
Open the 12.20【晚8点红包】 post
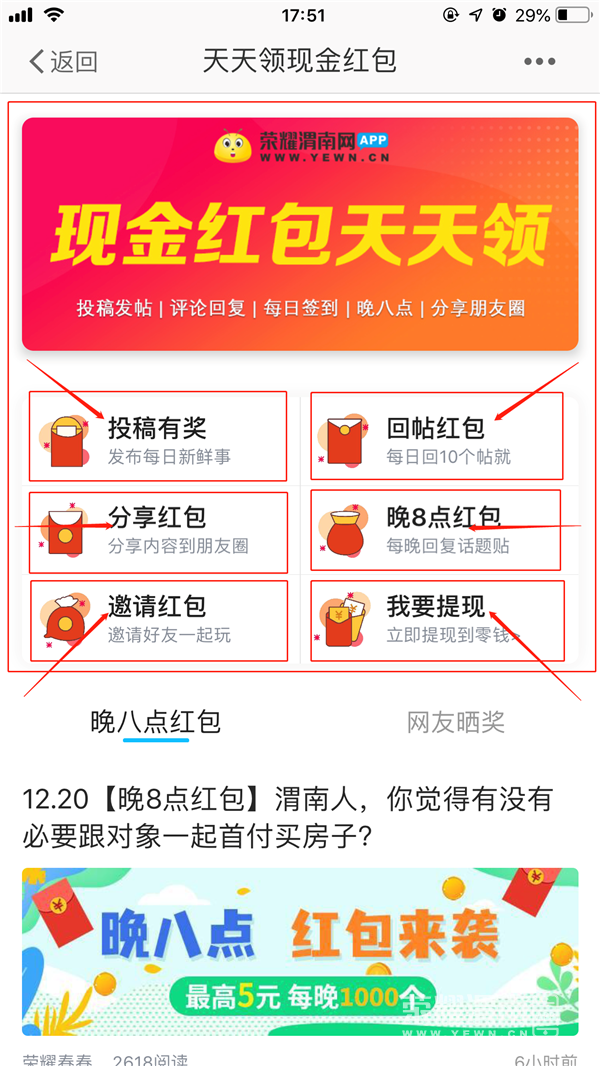coord(288,816)
